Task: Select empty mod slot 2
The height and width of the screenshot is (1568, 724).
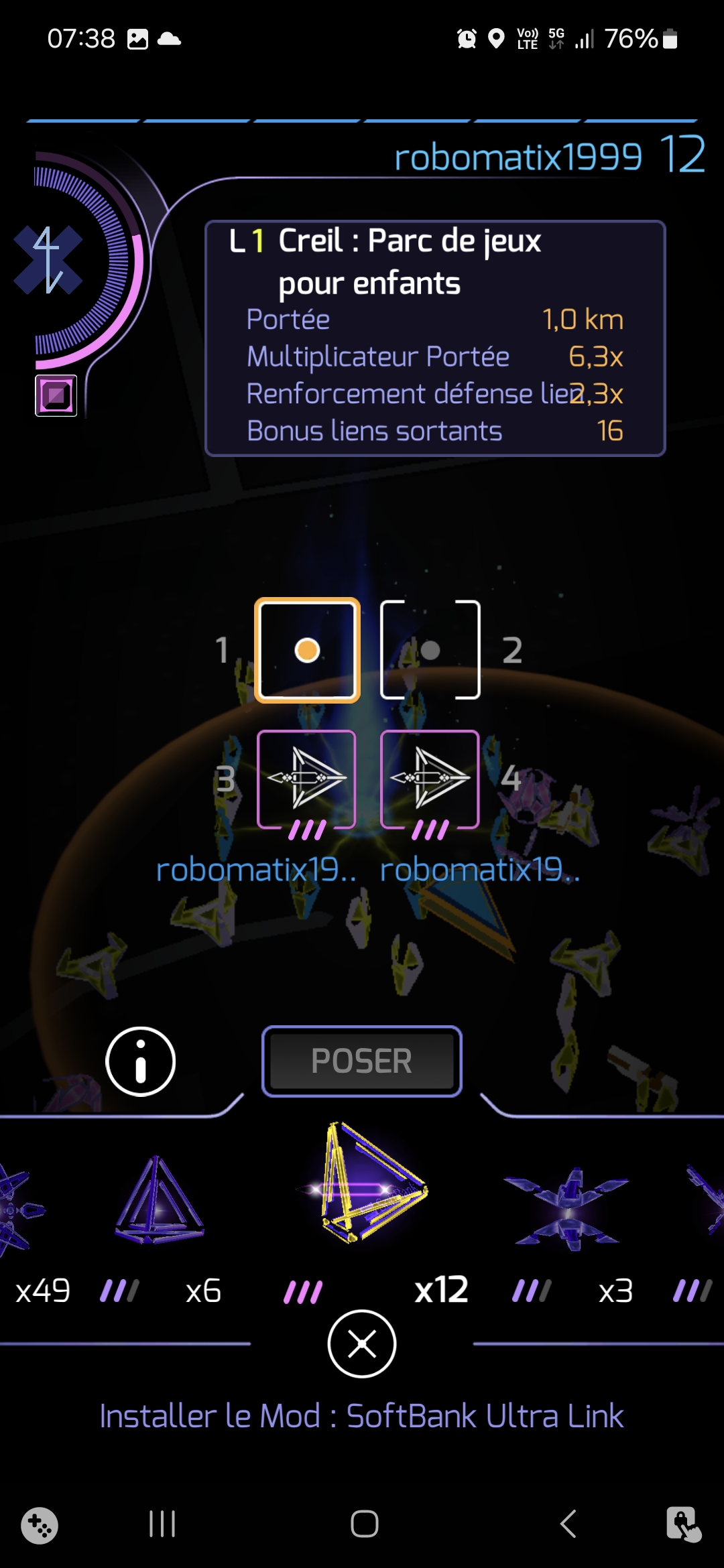Action: 430,650
